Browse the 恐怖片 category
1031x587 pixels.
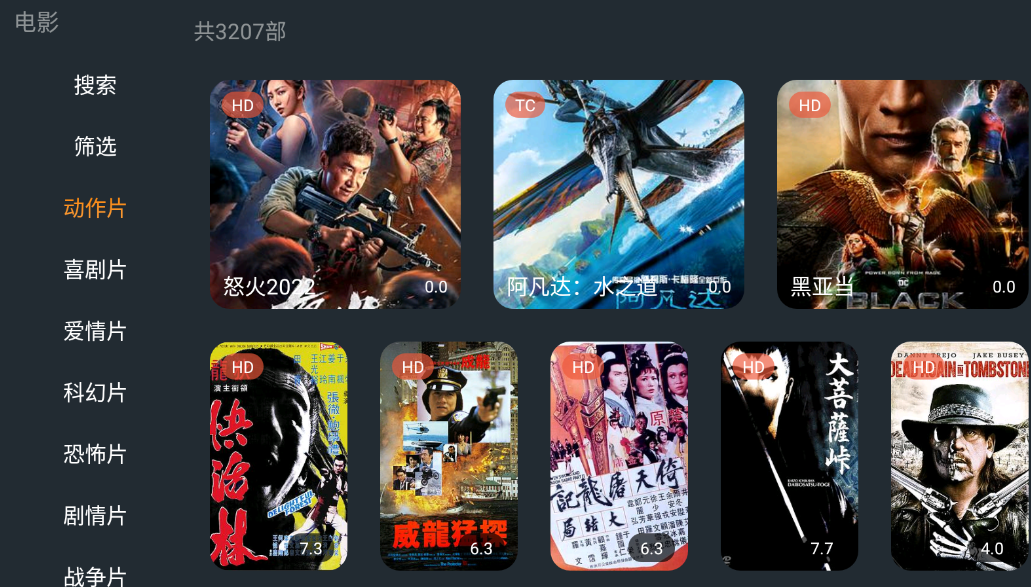tap(95, 454)
